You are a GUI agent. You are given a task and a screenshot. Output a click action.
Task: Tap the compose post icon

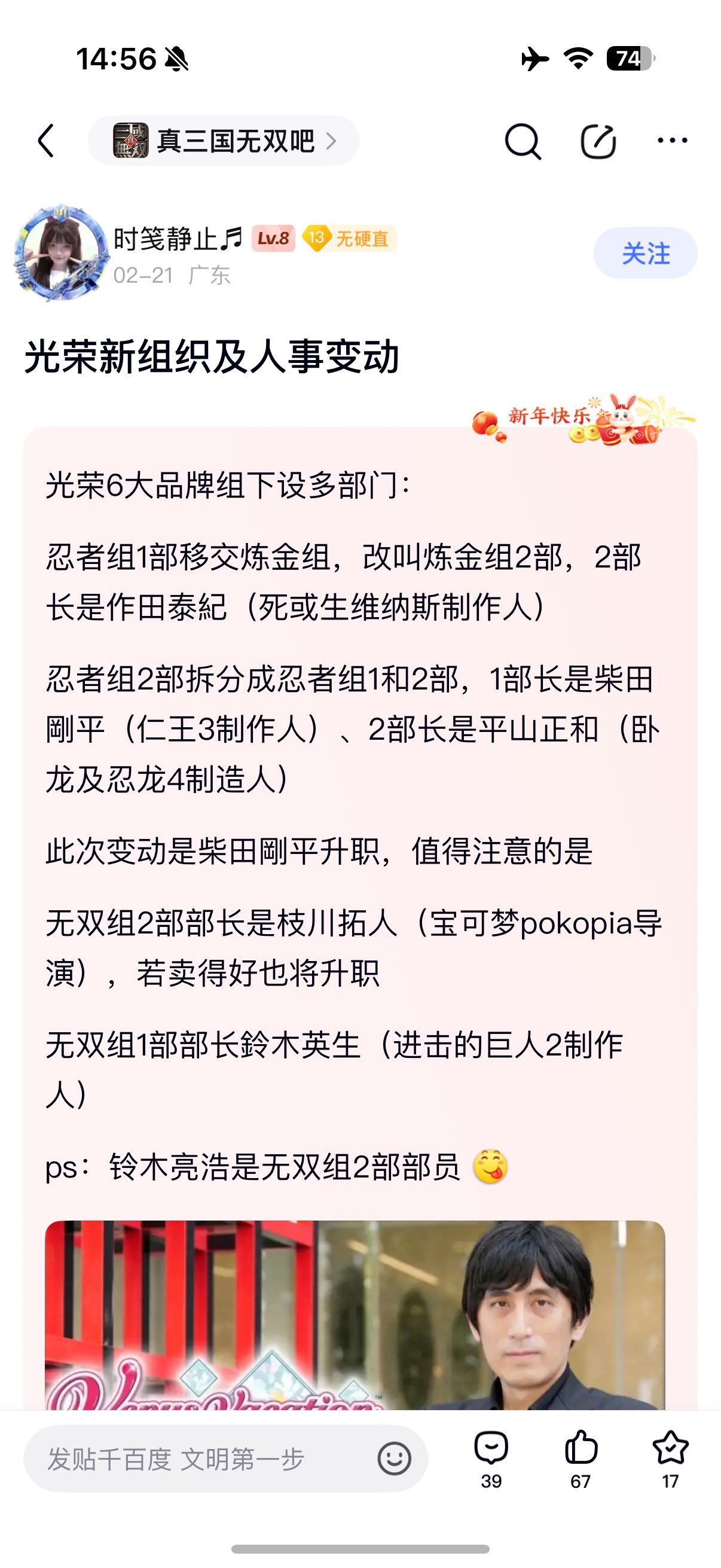pos(597,141)
